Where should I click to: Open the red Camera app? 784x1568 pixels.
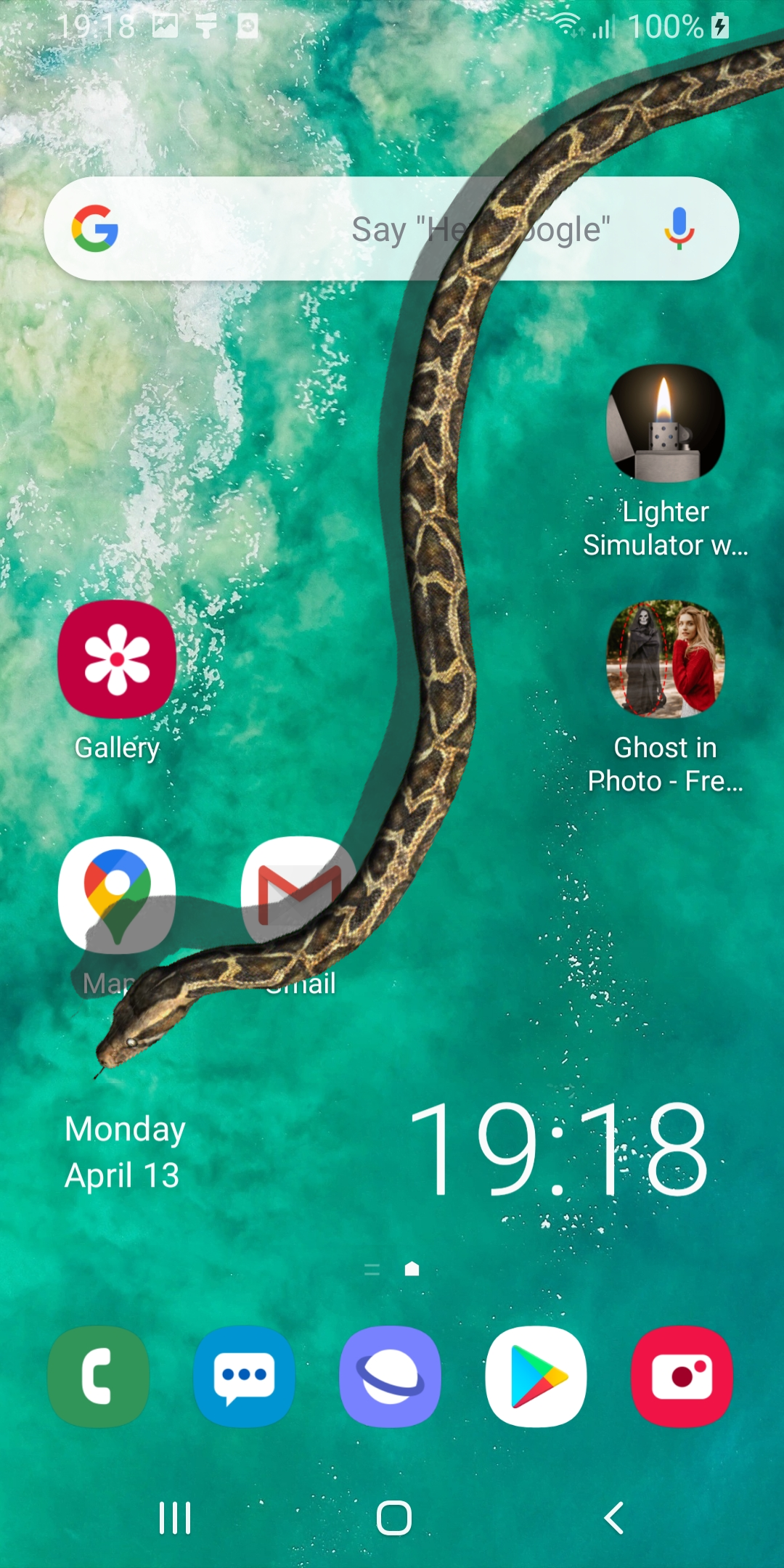(682, 1376)
